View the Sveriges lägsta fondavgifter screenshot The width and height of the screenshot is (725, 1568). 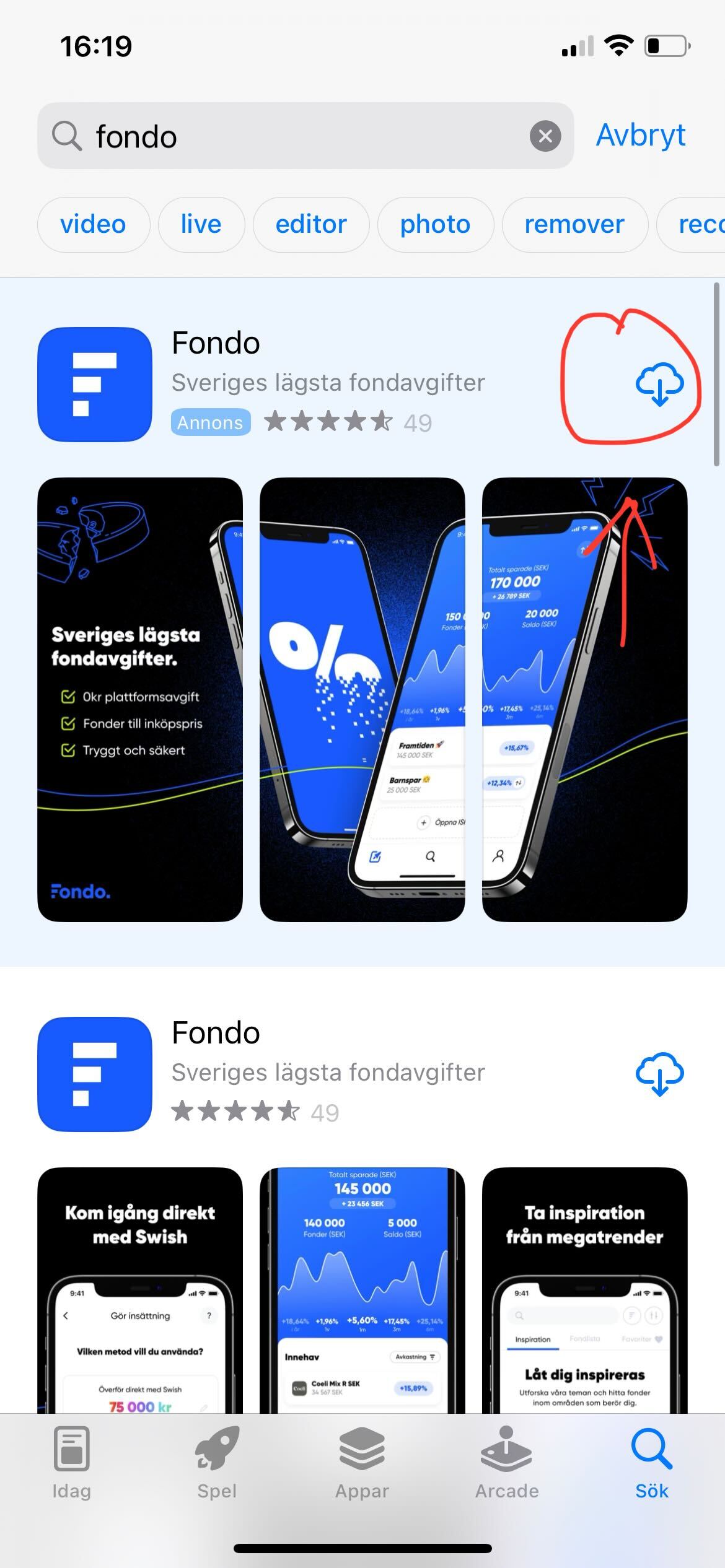(140, 699)
